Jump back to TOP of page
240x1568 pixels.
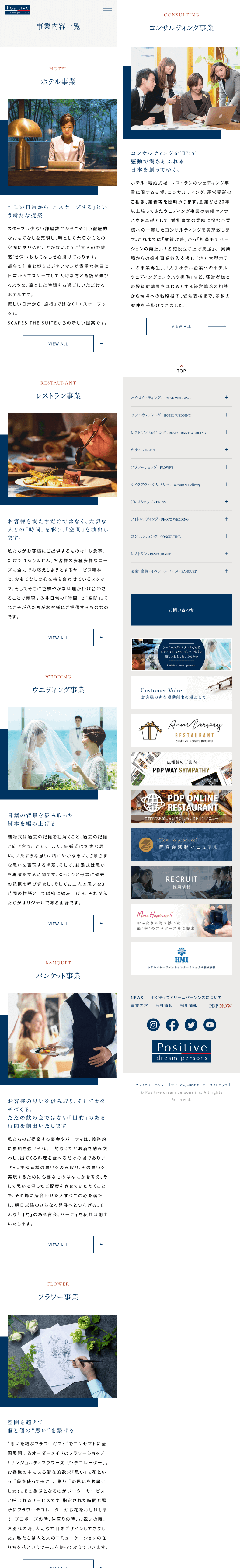tap(182, 369)
